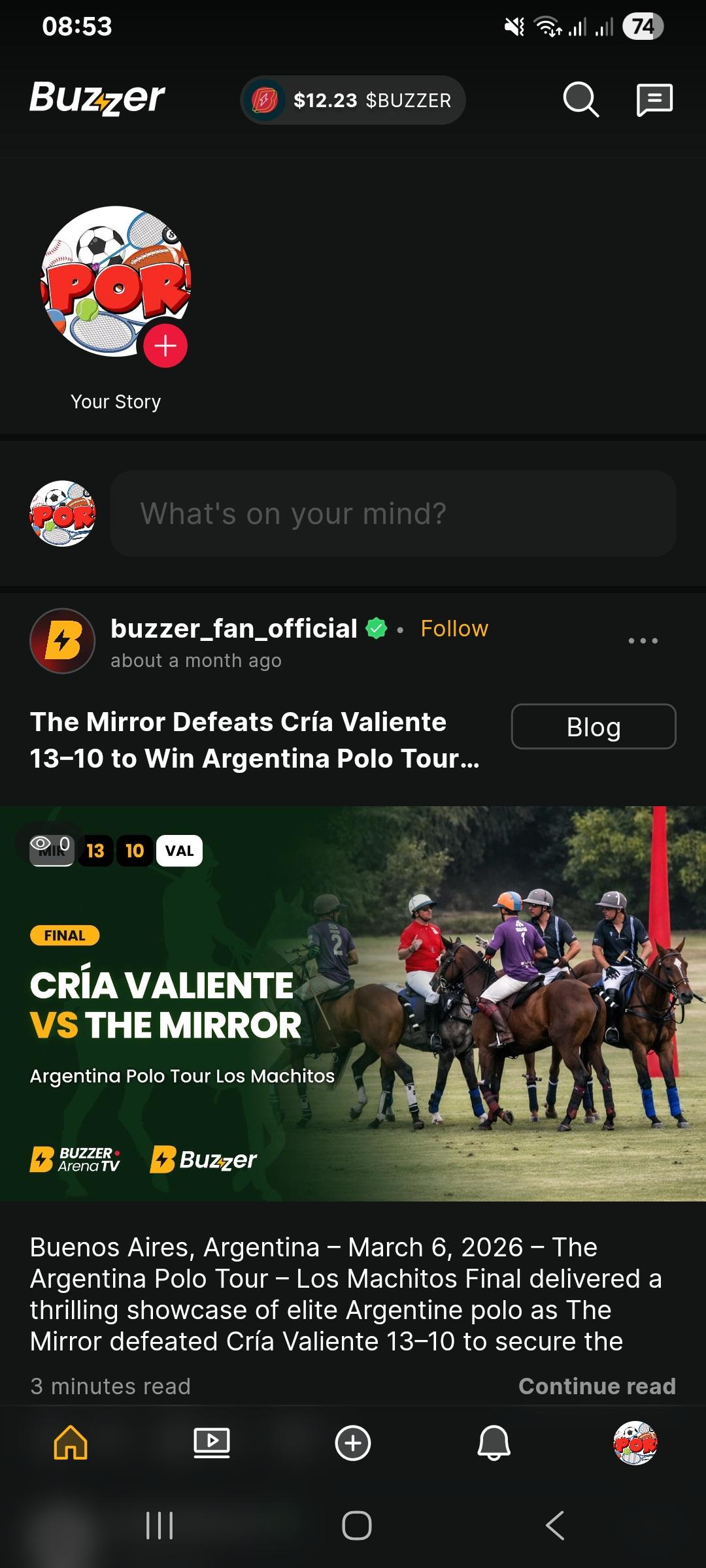Open the Cría Valiente vs The Mirror image
The image size is (706, 1568).
[x=353, y=1003]
